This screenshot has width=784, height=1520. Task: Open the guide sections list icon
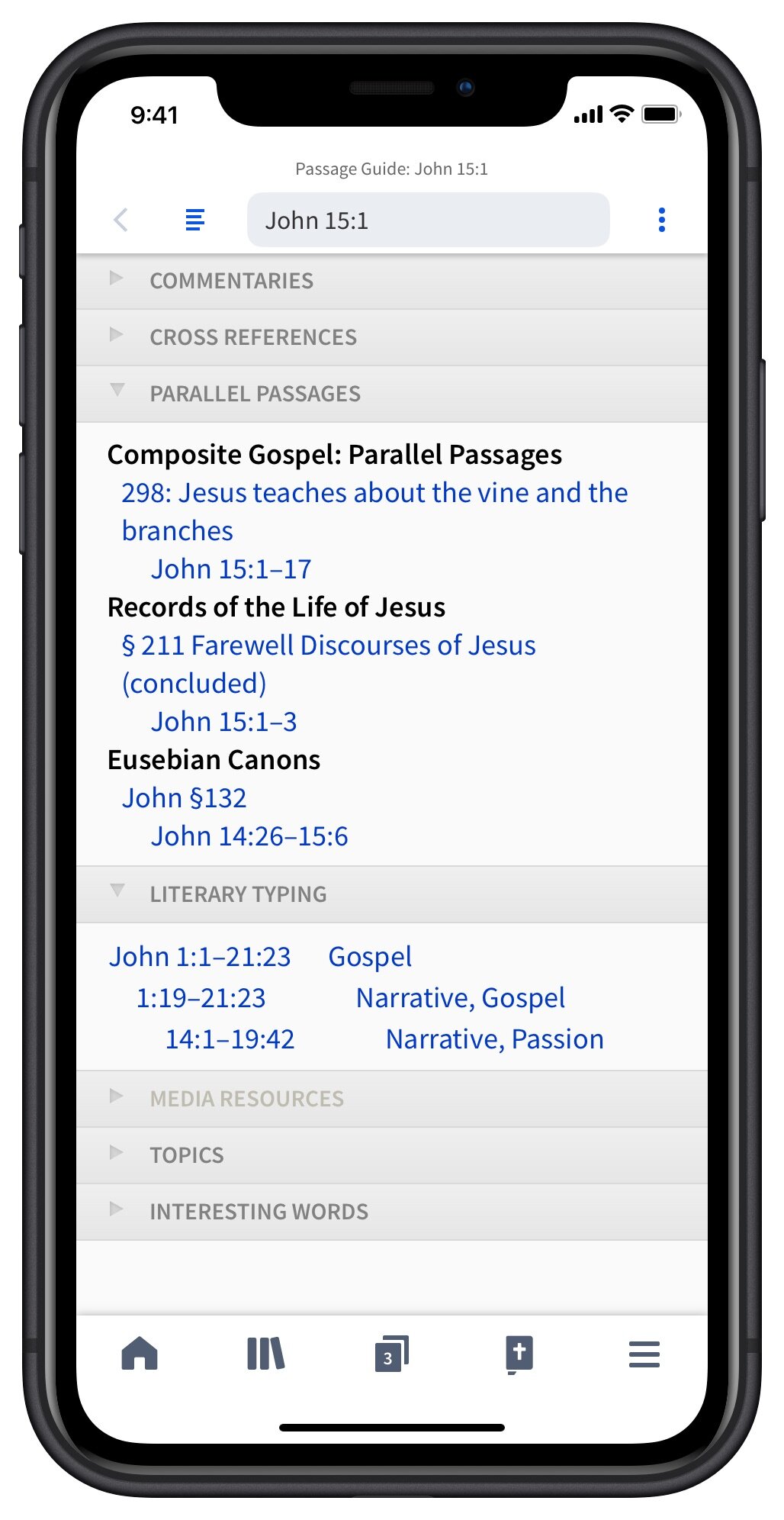(195, 220)
